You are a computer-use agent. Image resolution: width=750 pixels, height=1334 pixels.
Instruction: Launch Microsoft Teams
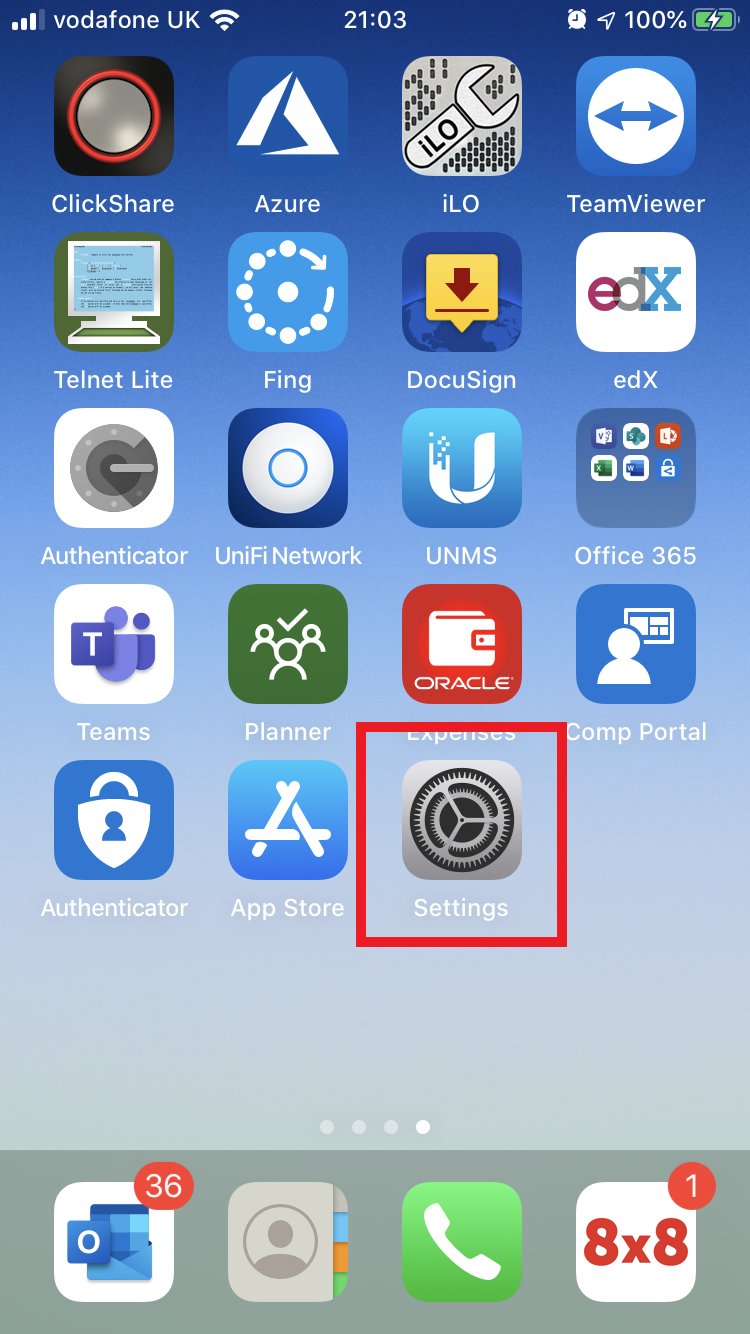114,644
